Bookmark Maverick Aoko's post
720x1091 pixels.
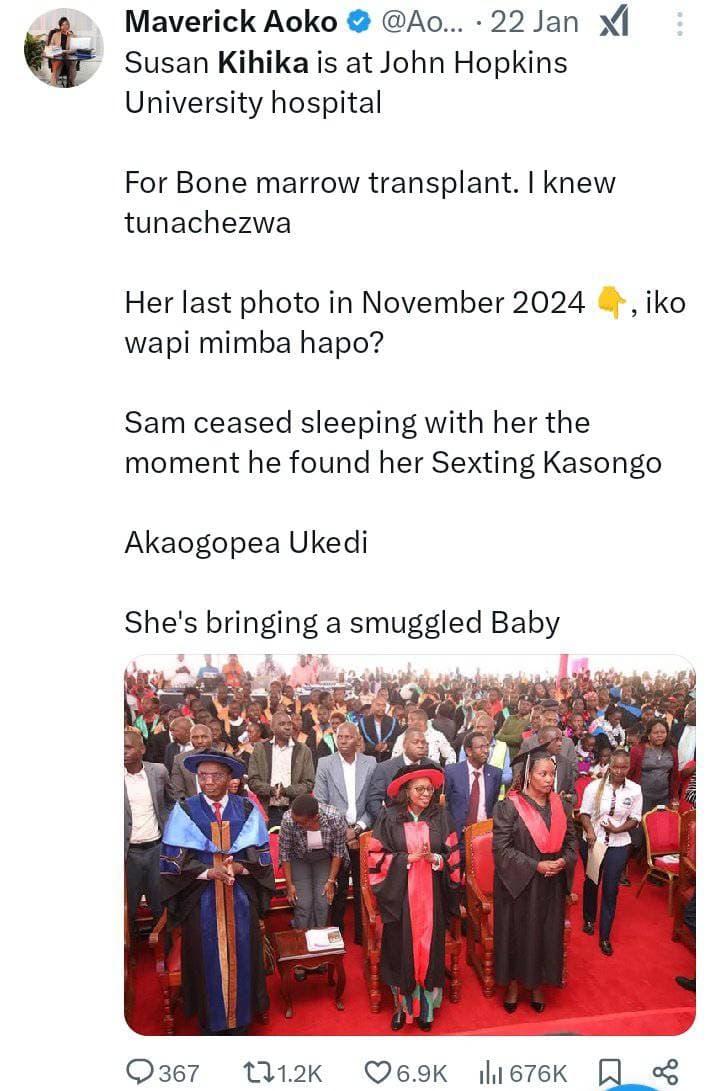click(609, 1072)
